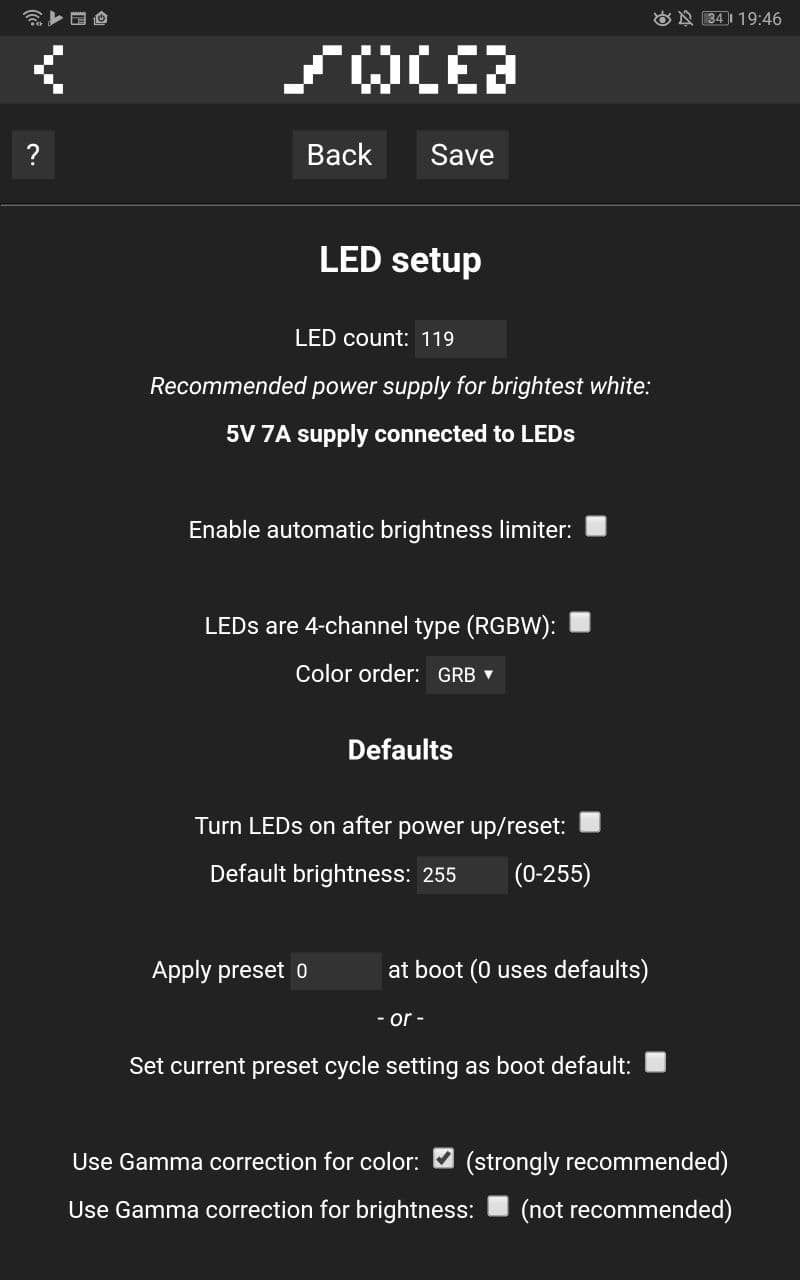This screenshot has width=800, height=1280.
Task: Check the preset cycle boot default box
Action: [655, 1062]
